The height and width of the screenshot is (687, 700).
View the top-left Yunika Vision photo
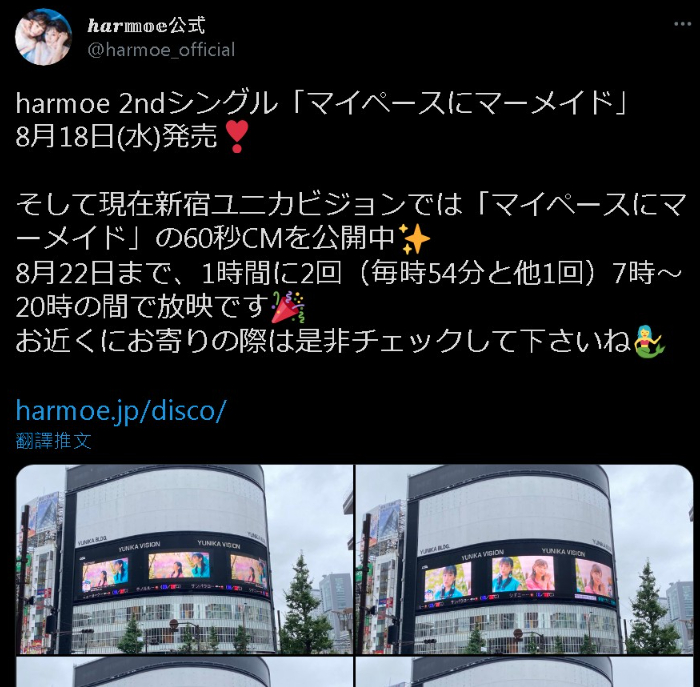pos(184,558)
